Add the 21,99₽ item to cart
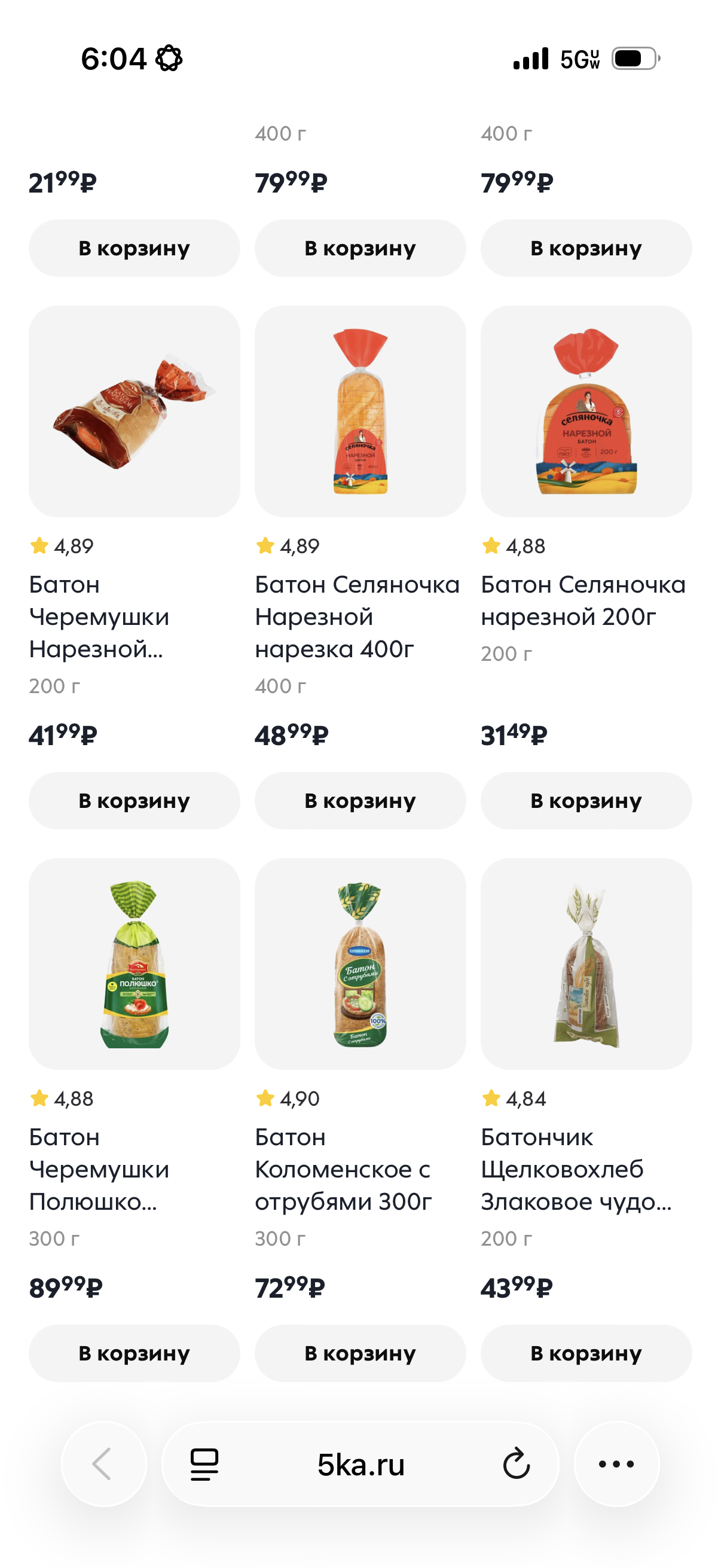 pyautogui.click(x=134, y=248)
